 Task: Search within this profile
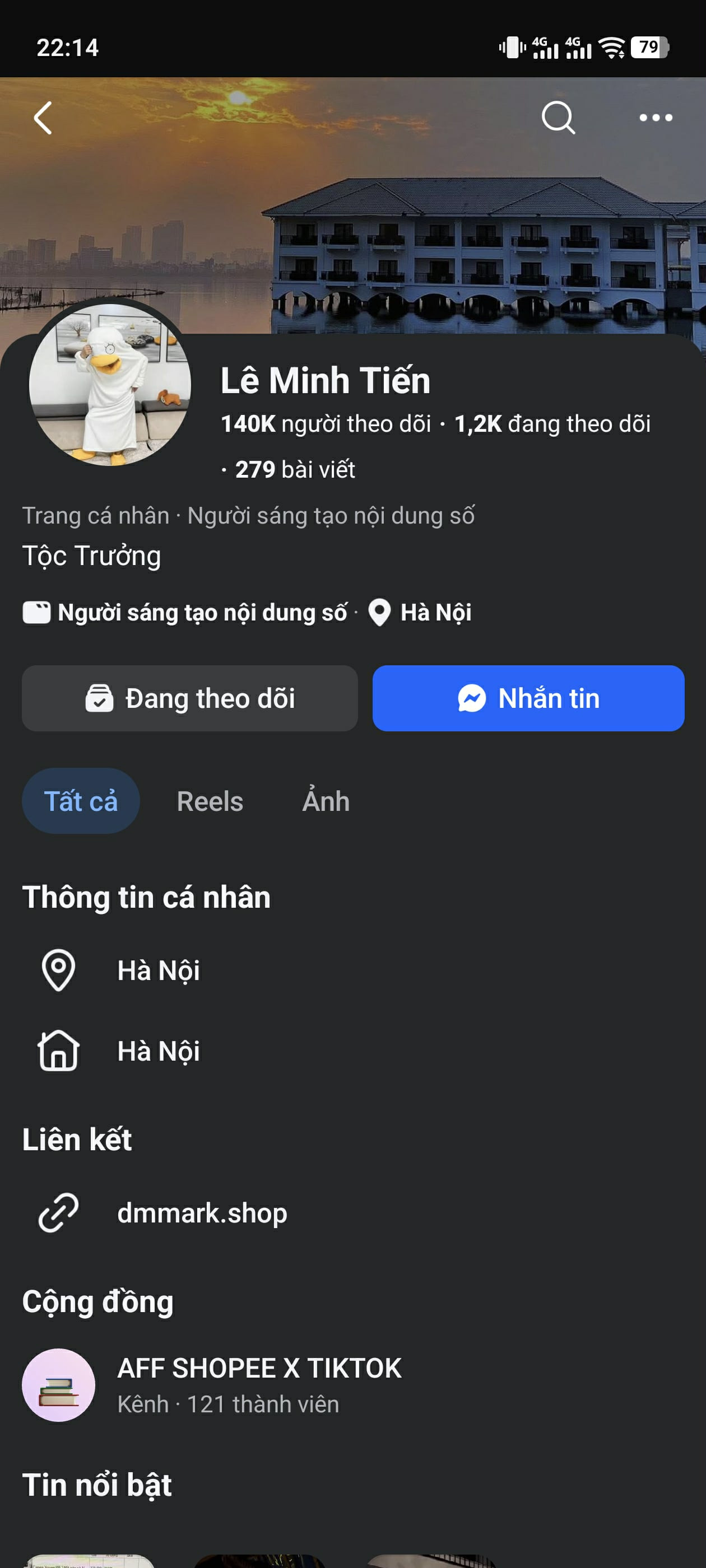point(558,118)
